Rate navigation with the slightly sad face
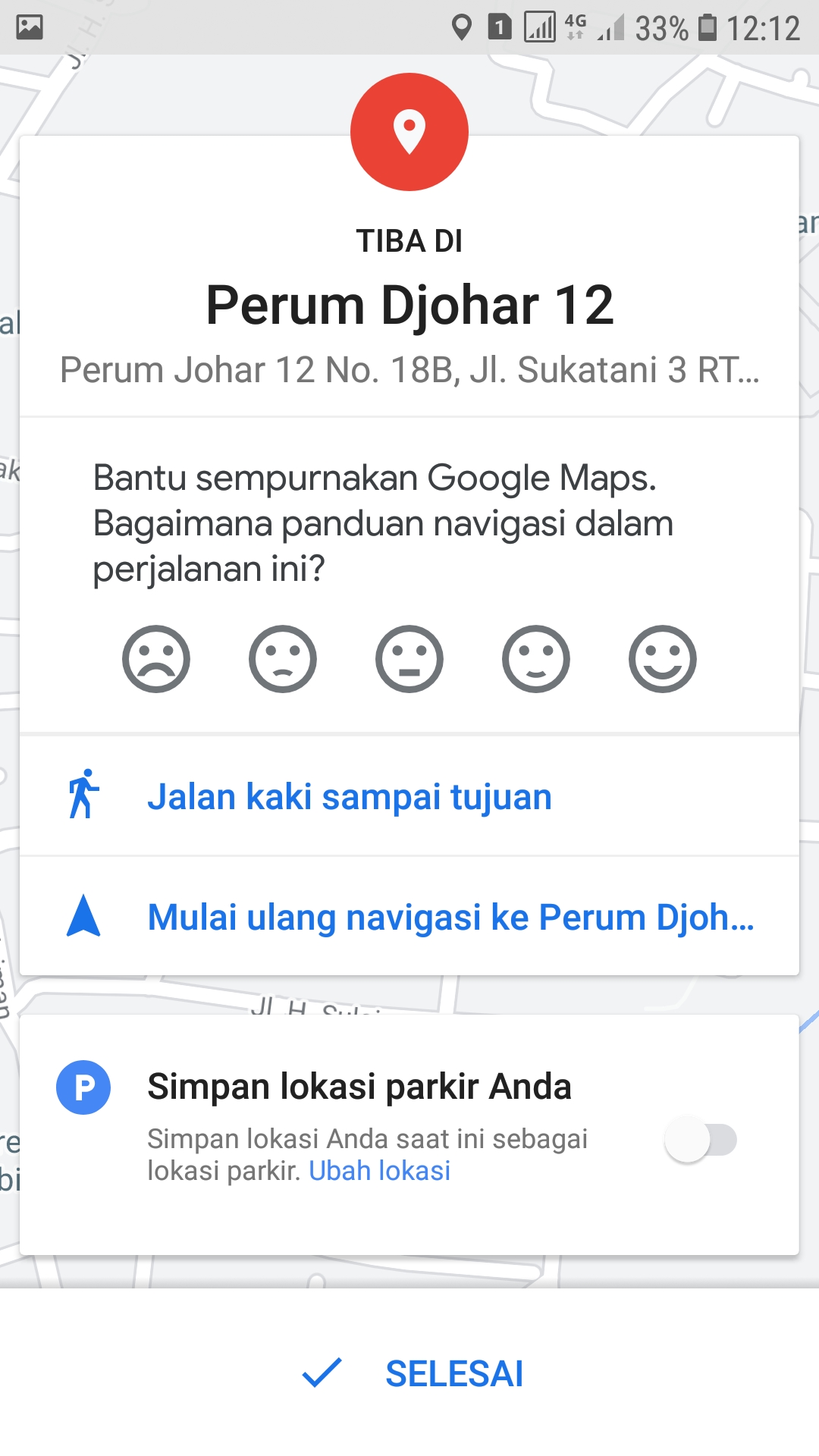Screen dimensions: 819x1456 (x=283, y=659)
